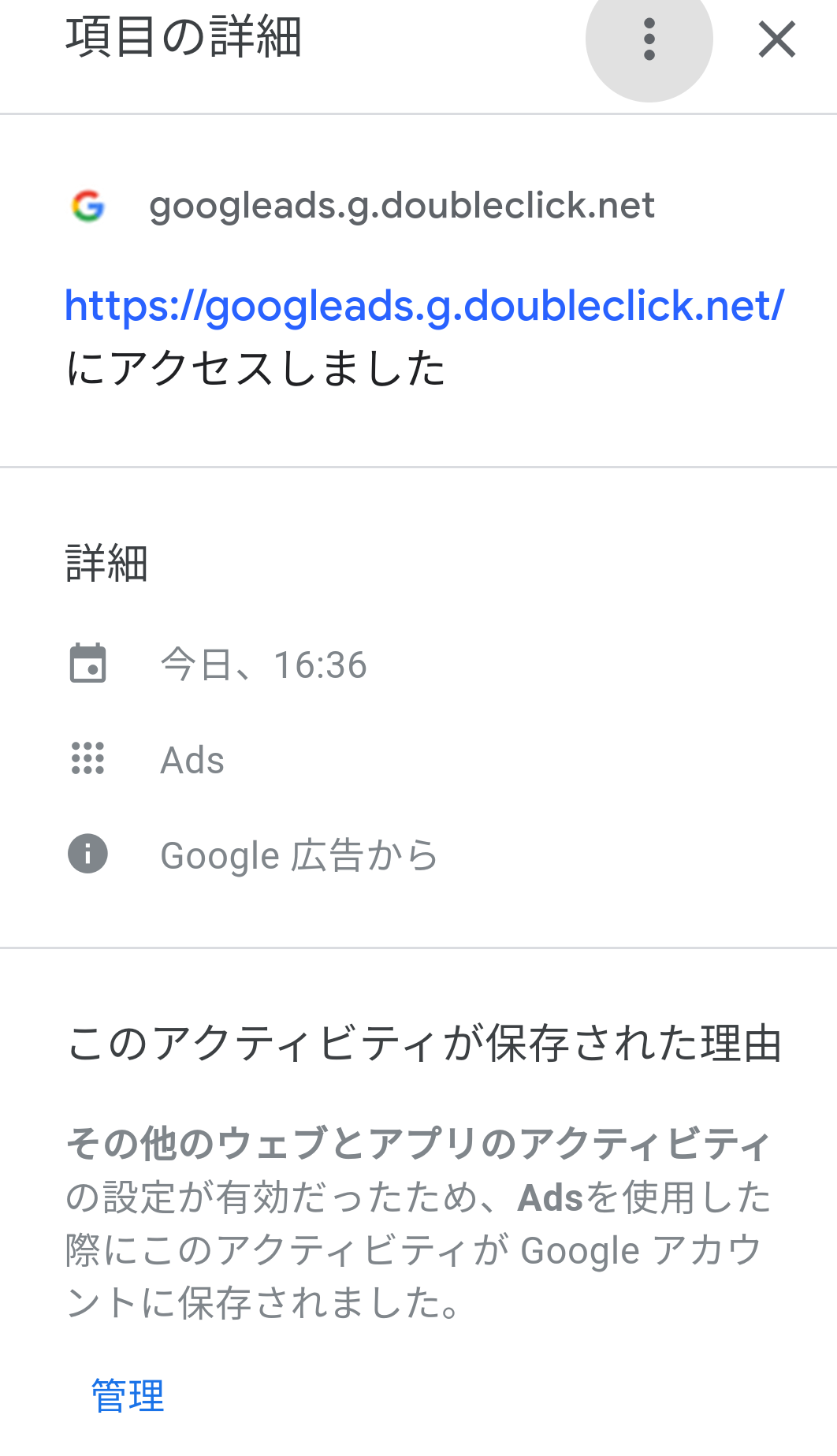Open the overflow options for this activity item
This screenshot has width=837, height=1456.
tap(648, 39)
